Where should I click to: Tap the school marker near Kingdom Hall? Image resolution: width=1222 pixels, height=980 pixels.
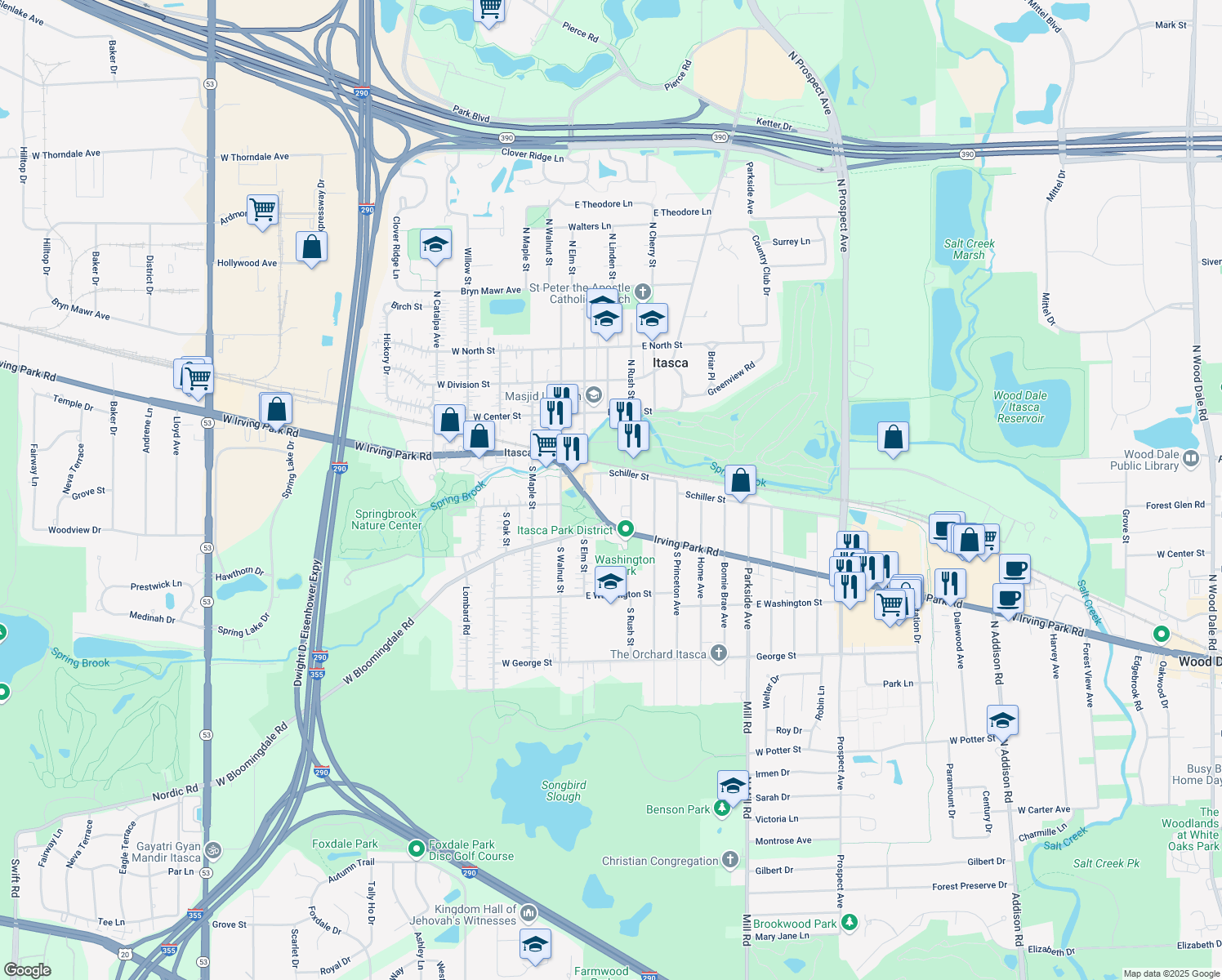coord(535,944)
